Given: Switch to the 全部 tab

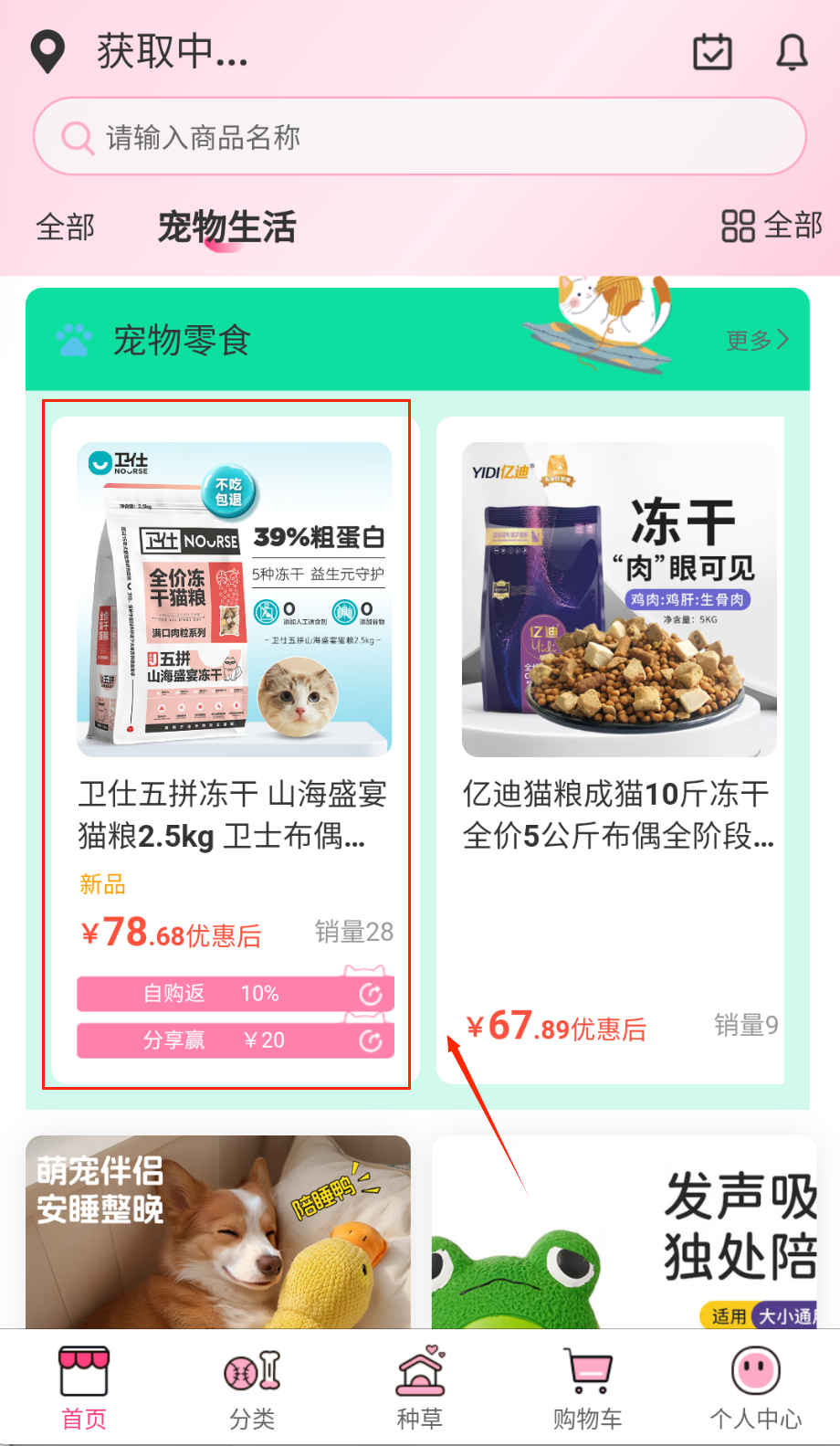Looking at the screenshot, I should 66,227.
